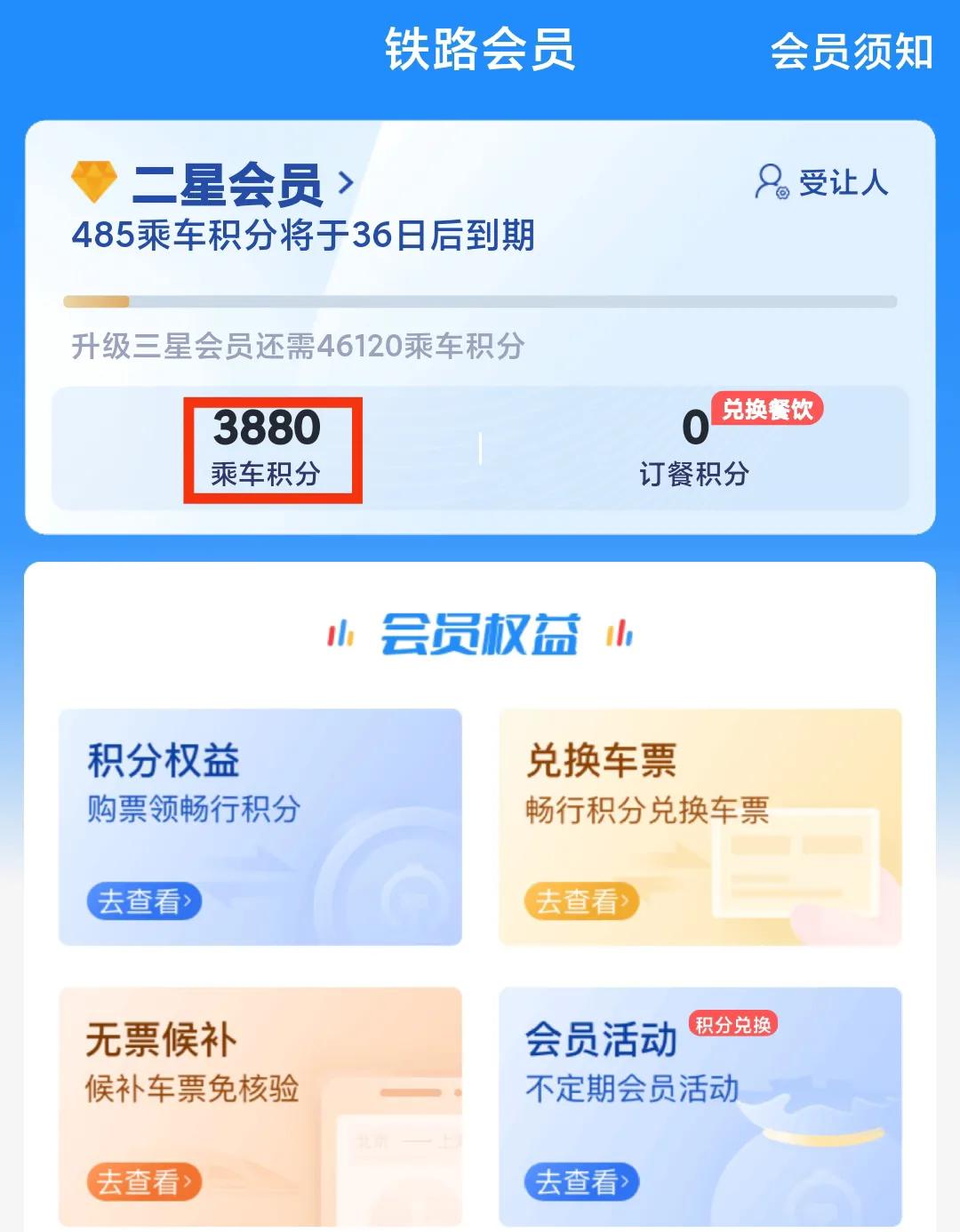
Task: Tap the 受让人 transferee icon
Action: click(772, 182)
